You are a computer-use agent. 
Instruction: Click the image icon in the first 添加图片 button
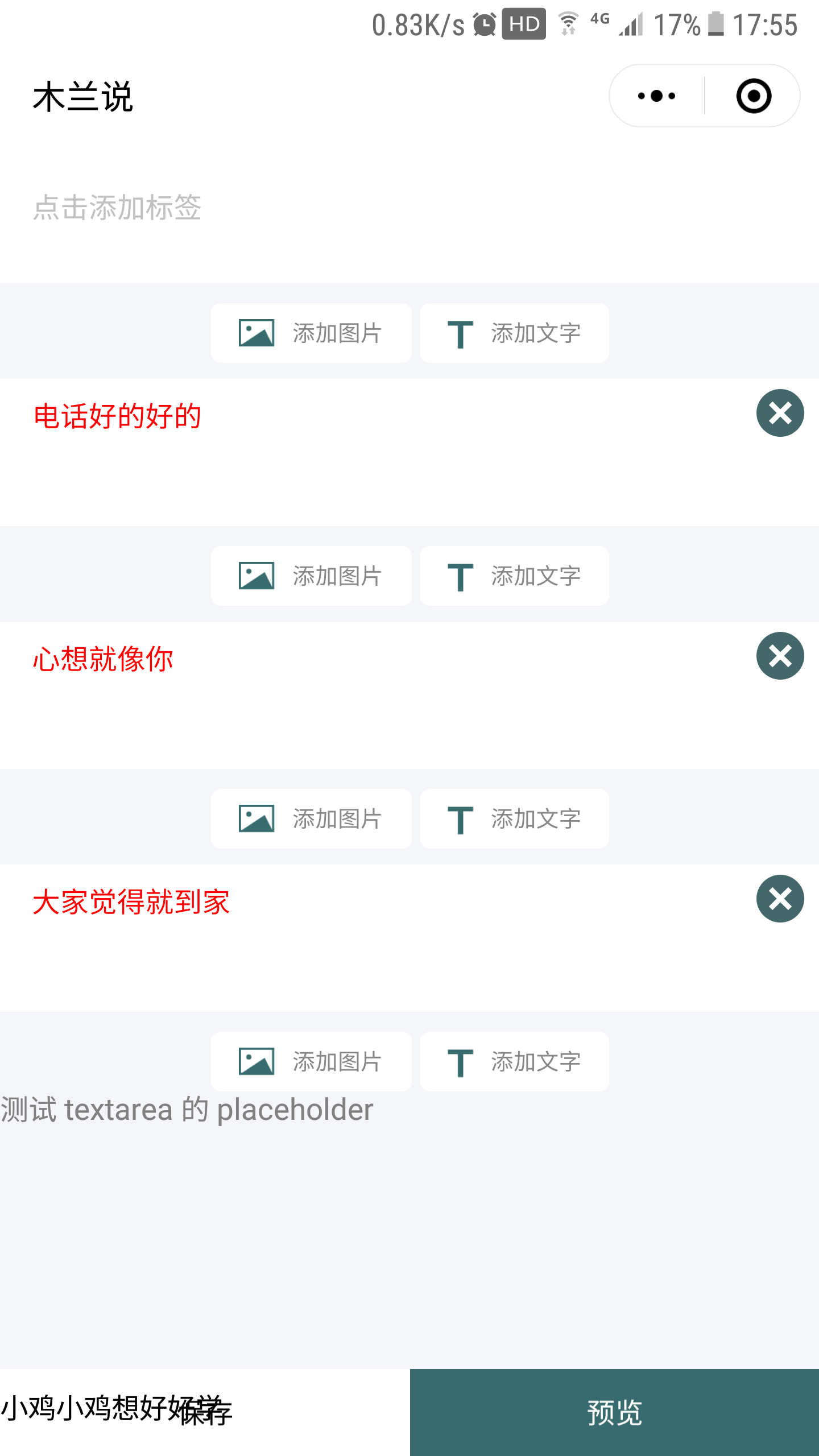click(257, 333)
